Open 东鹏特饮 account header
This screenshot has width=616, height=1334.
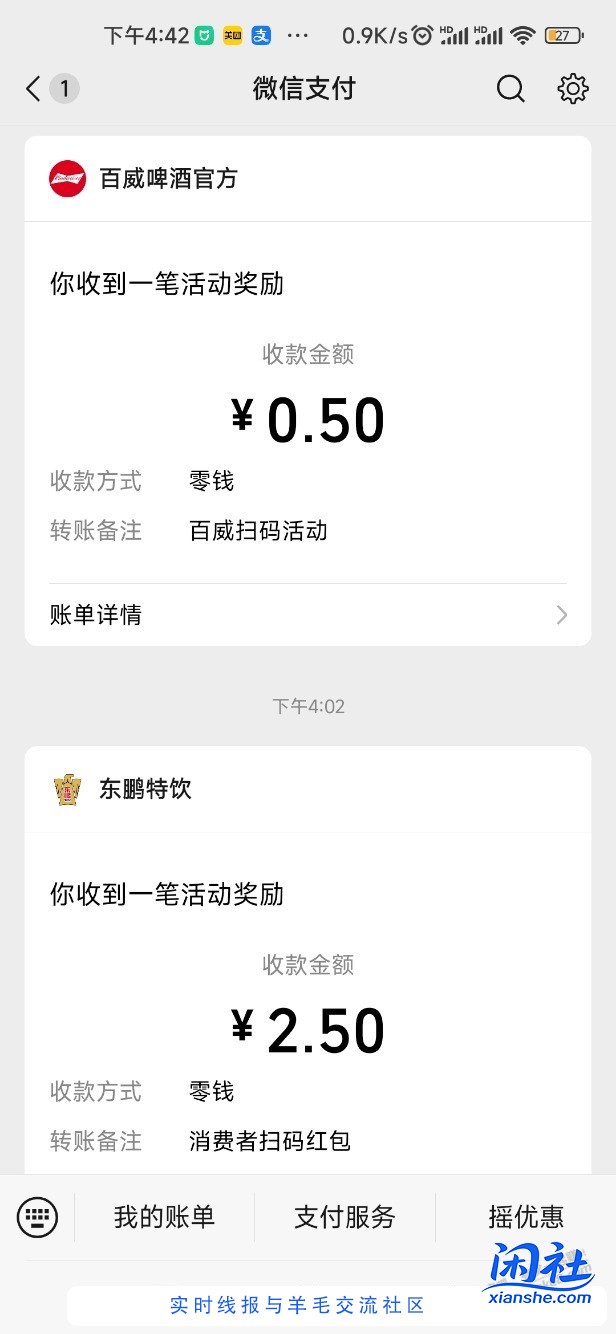pos(145,789)
